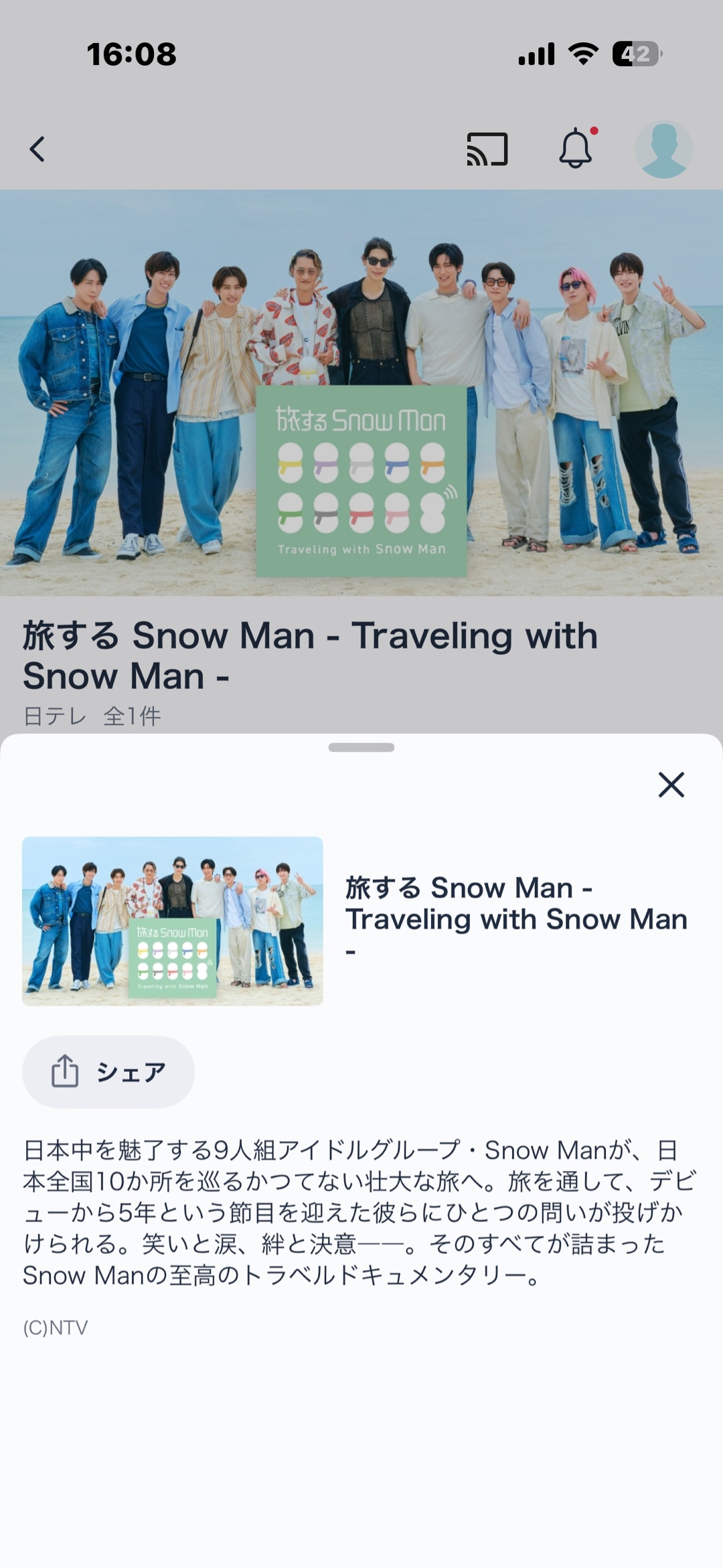Open the profile avatar
723x1568 pixels.
(x=663, y=149)
